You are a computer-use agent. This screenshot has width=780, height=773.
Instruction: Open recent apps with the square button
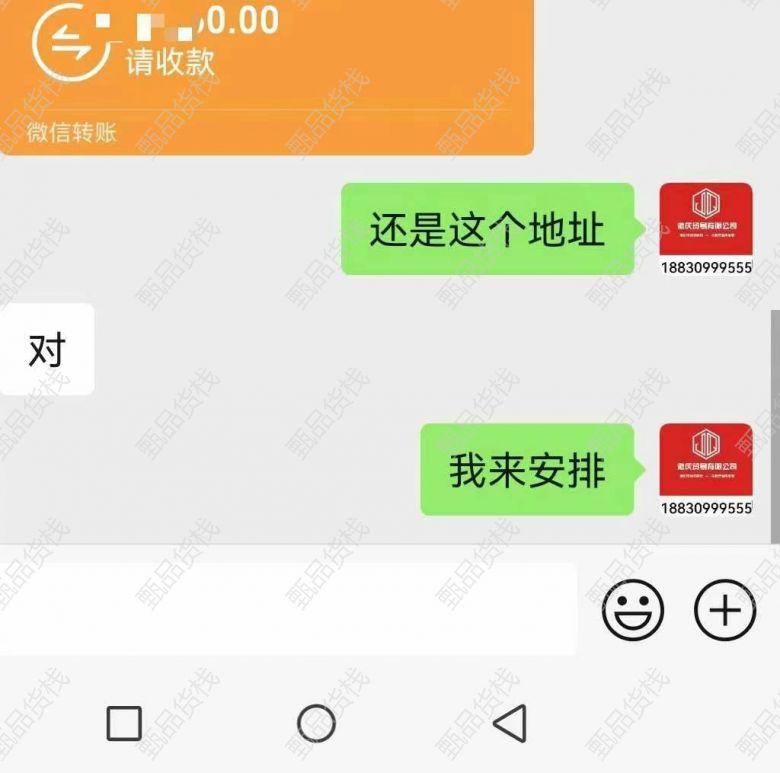pos(124,722)
